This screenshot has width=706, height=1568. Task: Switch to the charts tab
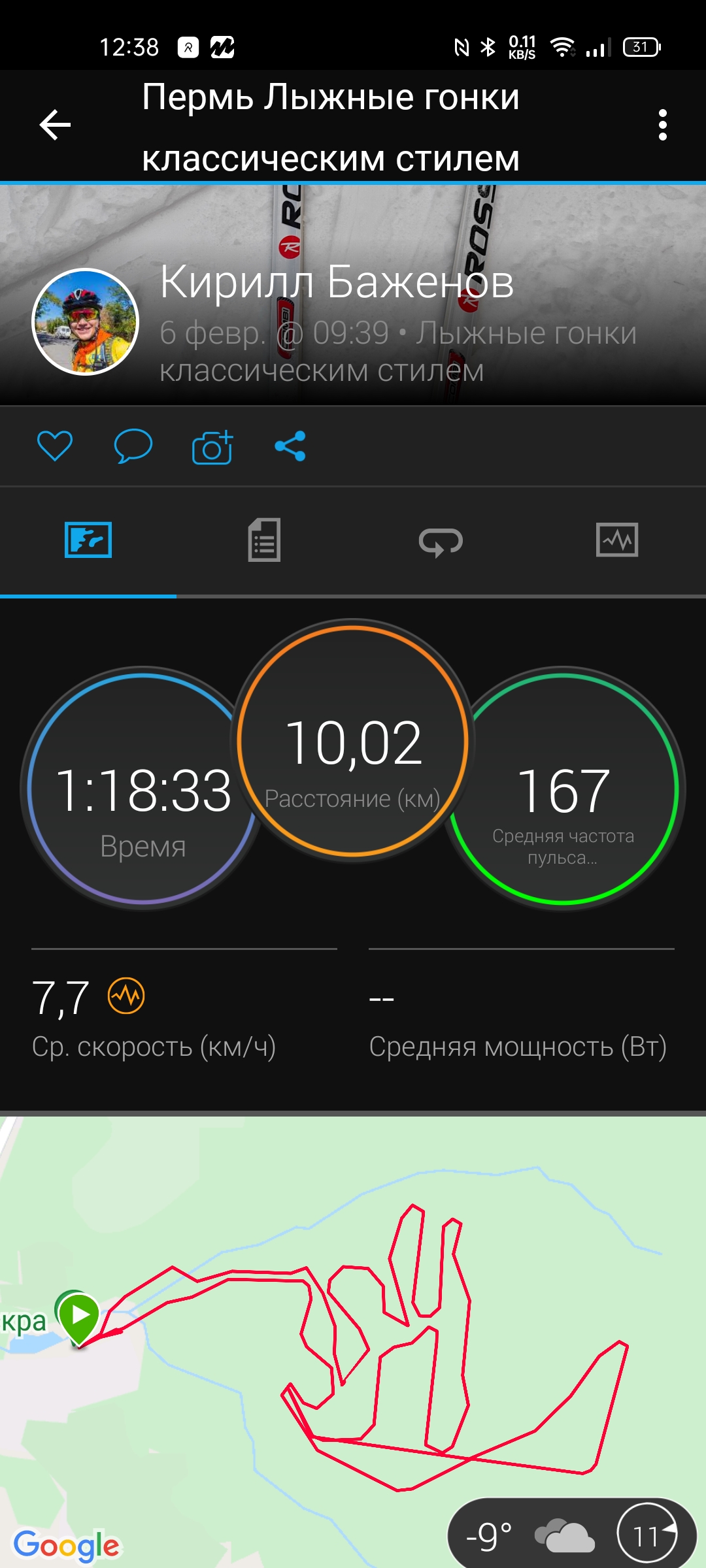[617, 540]
